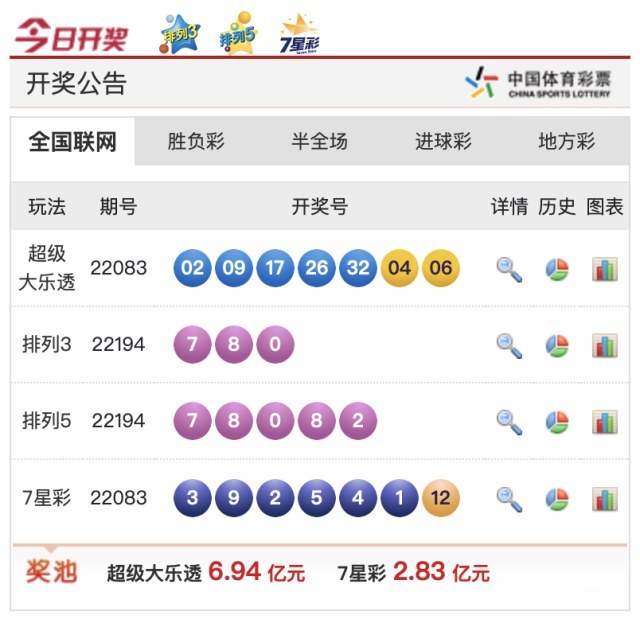Viewport: 640px width, 627px height.
Task: View draw details for 排列5
Action: click(509, 421)
